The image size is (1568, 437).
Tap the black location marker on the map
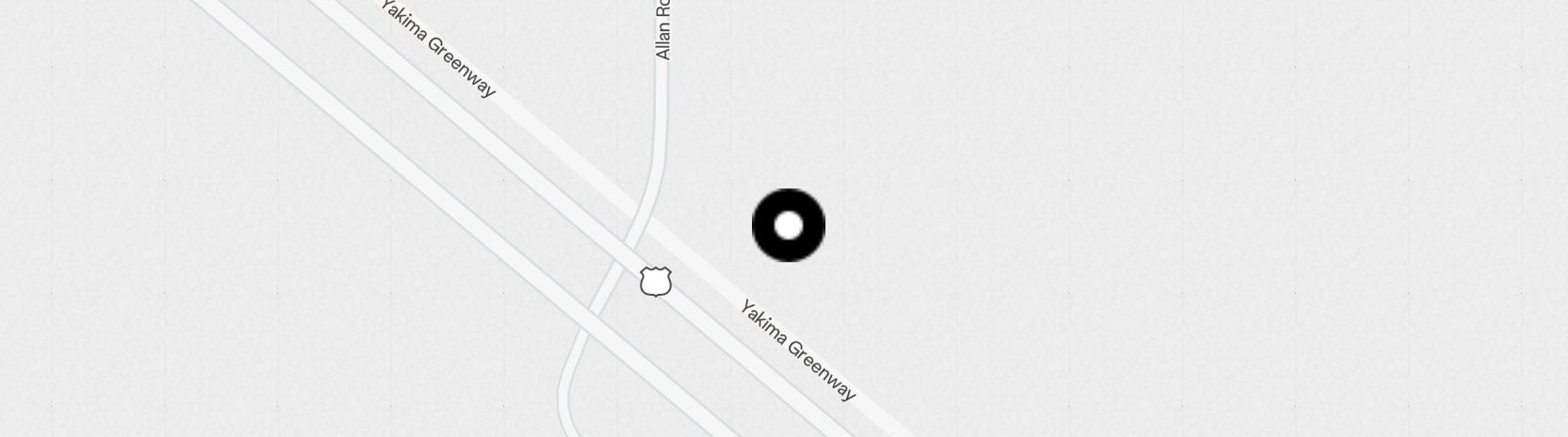pos(789,225)
